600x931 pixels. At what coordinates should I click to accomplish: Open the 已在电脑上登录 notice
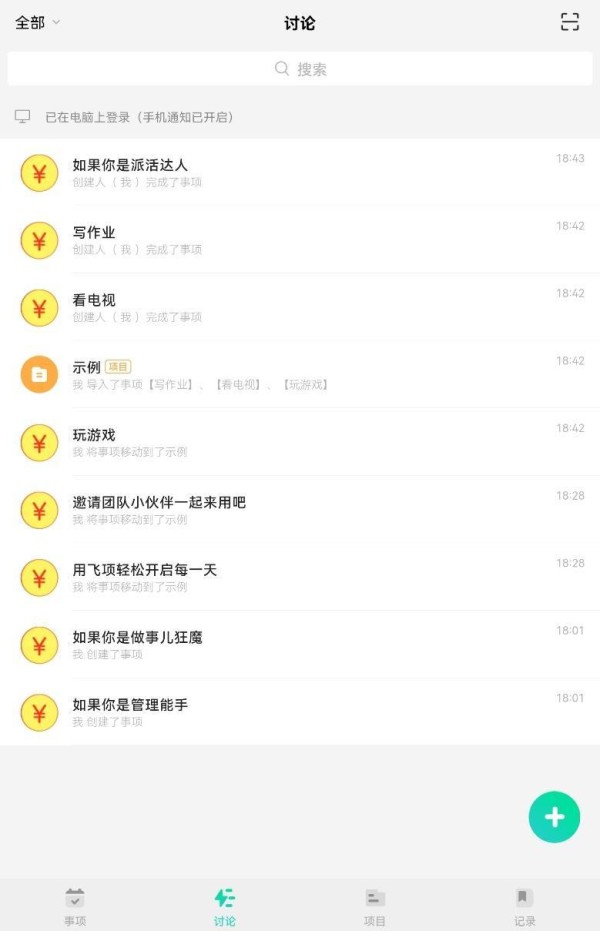(138, 117)
